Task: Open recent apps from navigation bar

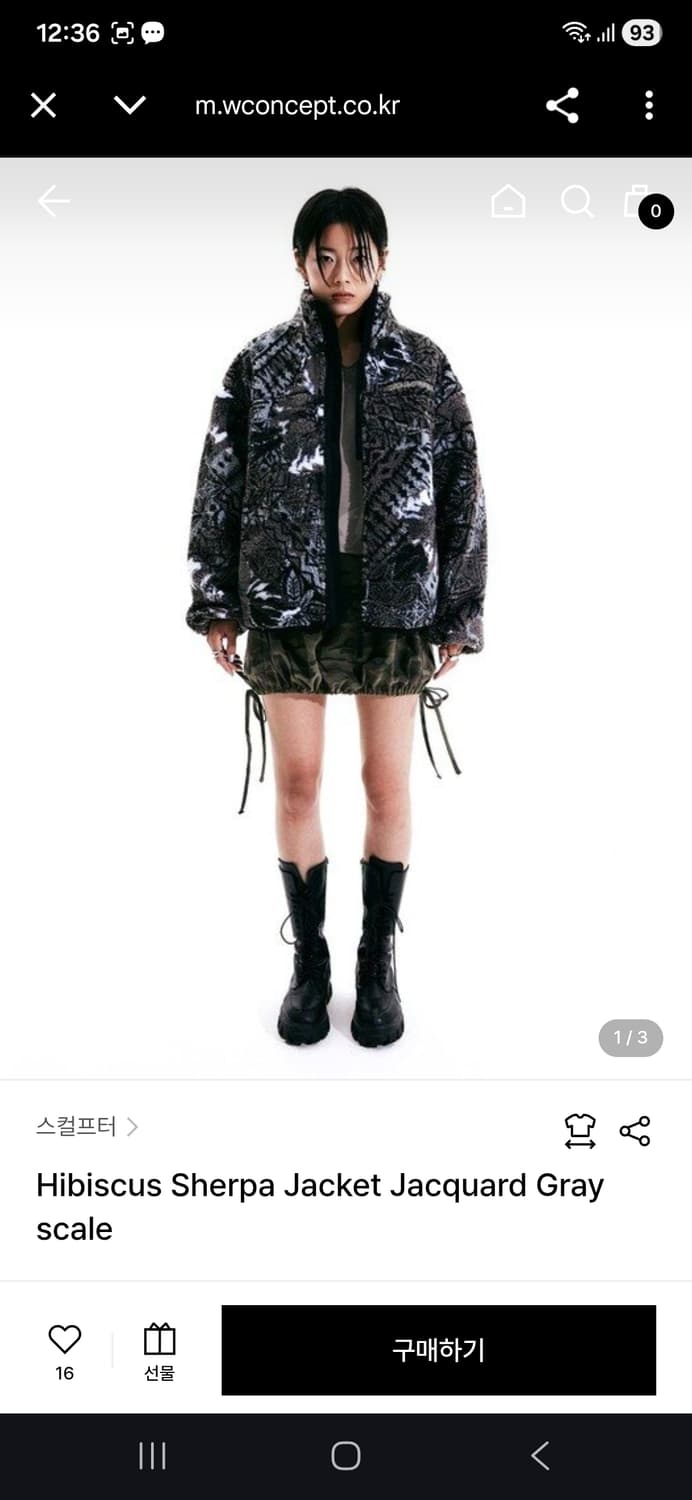Action: pyautogui.click(x=152, y=1456)
